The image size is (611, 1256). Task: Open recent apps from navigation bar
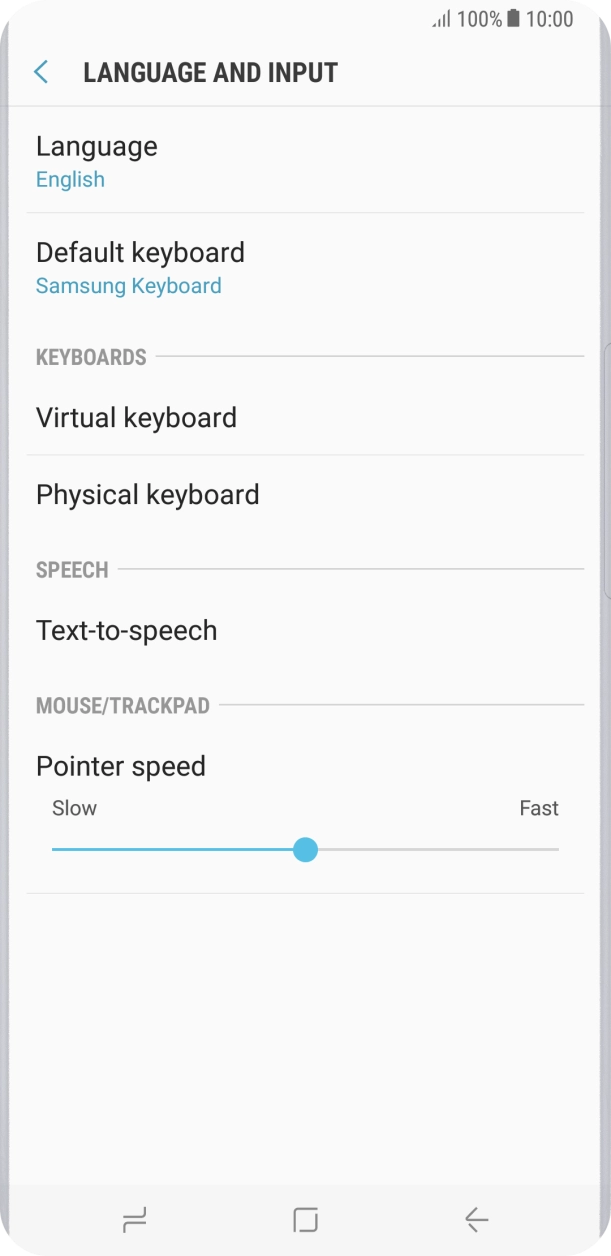point(134,1219)
